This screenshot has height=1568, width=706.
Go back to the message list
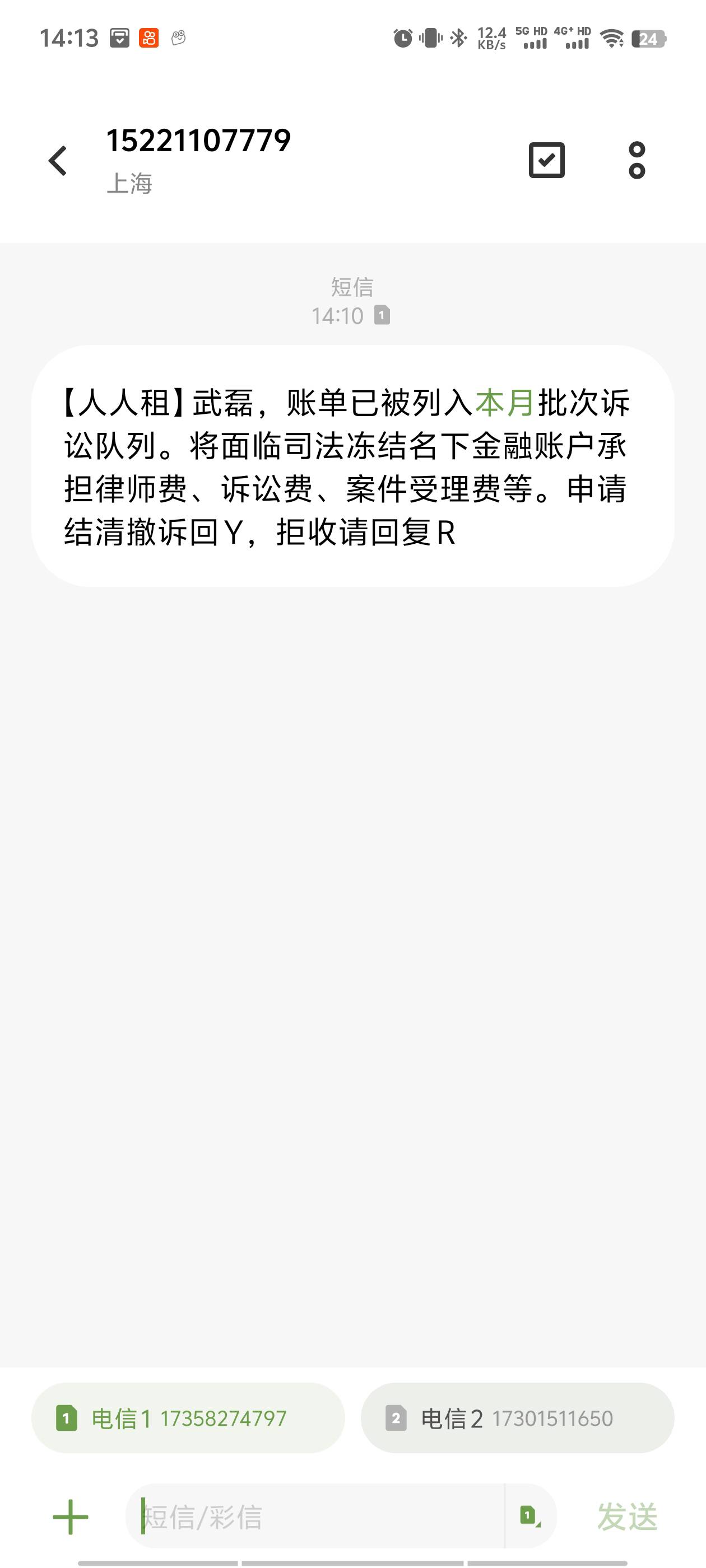(x=58, y=161)
